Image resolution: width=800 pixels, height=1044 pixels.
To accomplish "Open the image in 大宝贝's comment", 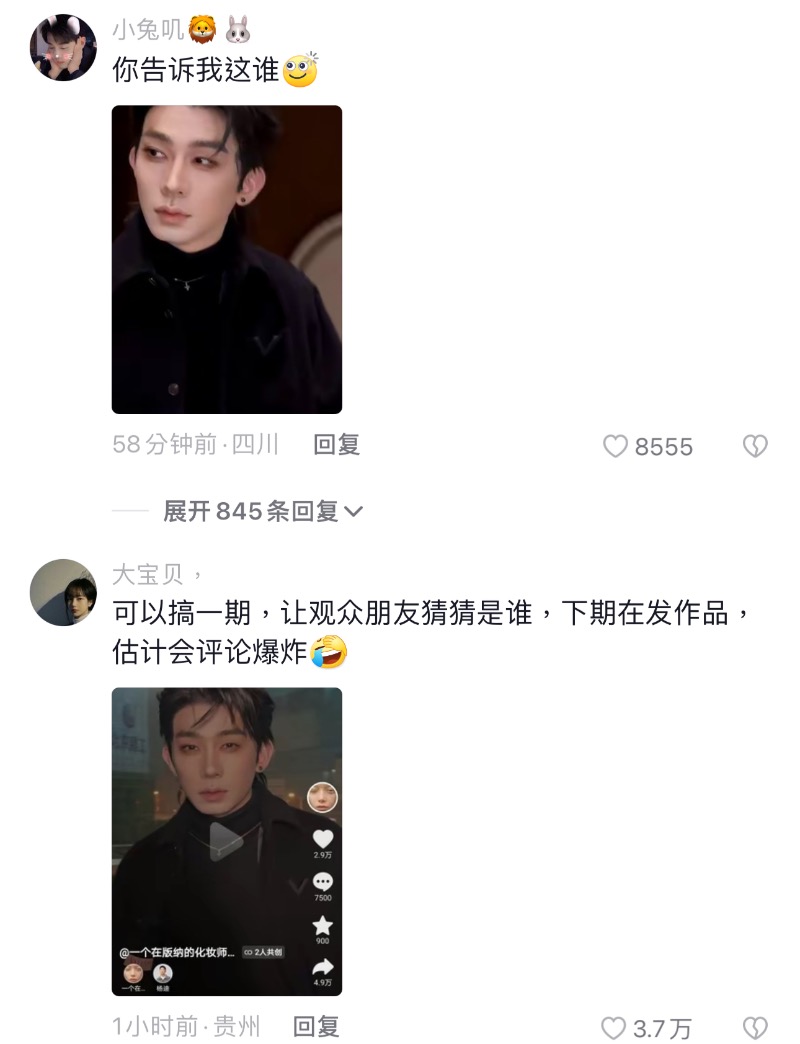I will tap(226, 841).
